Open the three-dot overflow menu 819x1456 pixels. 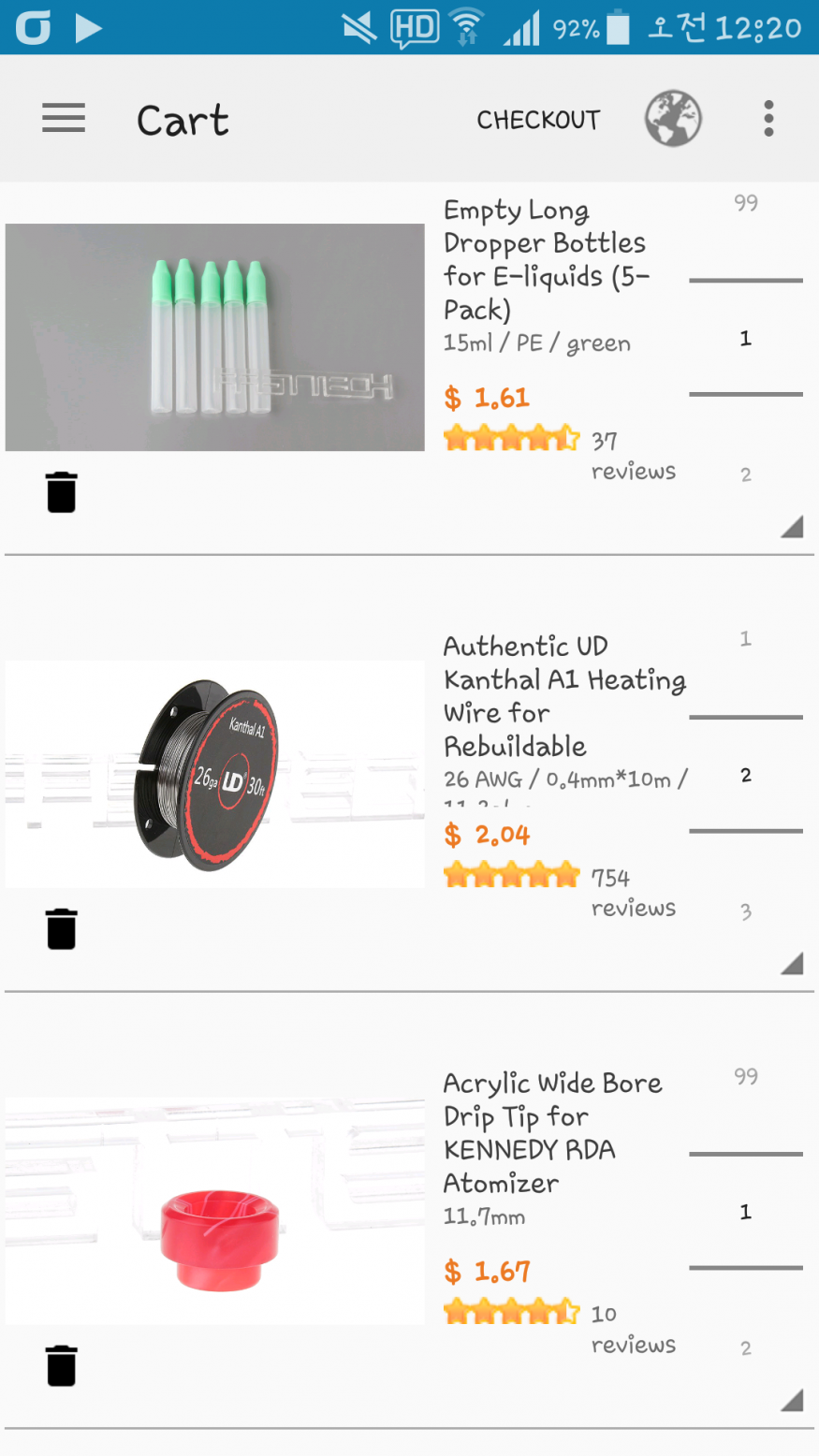(x=768, y=119)
